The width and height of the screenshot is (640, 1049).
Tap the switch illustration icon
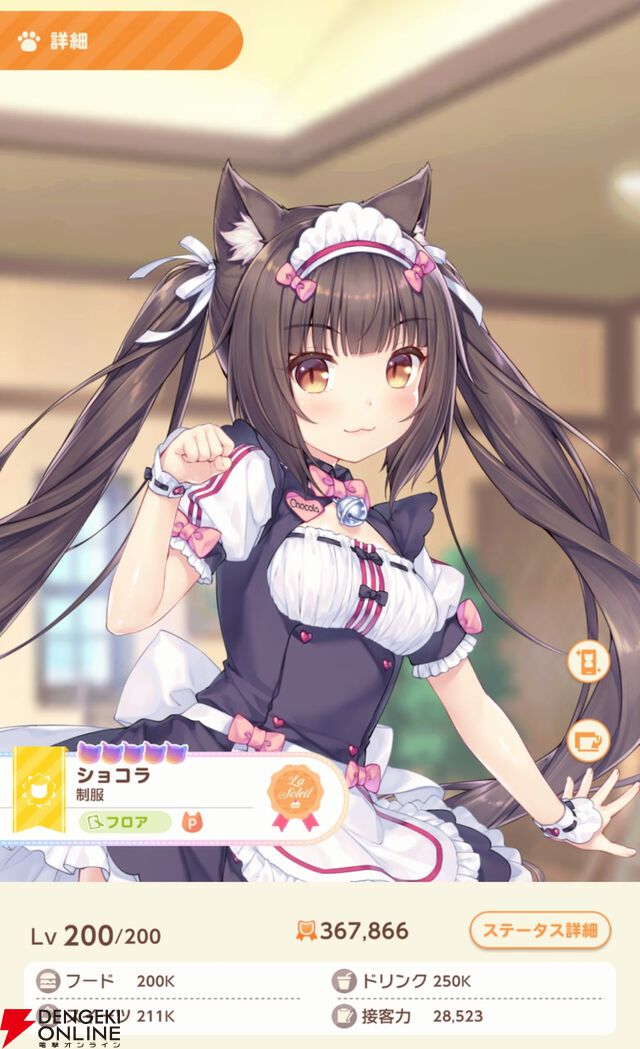pos(587,741)
